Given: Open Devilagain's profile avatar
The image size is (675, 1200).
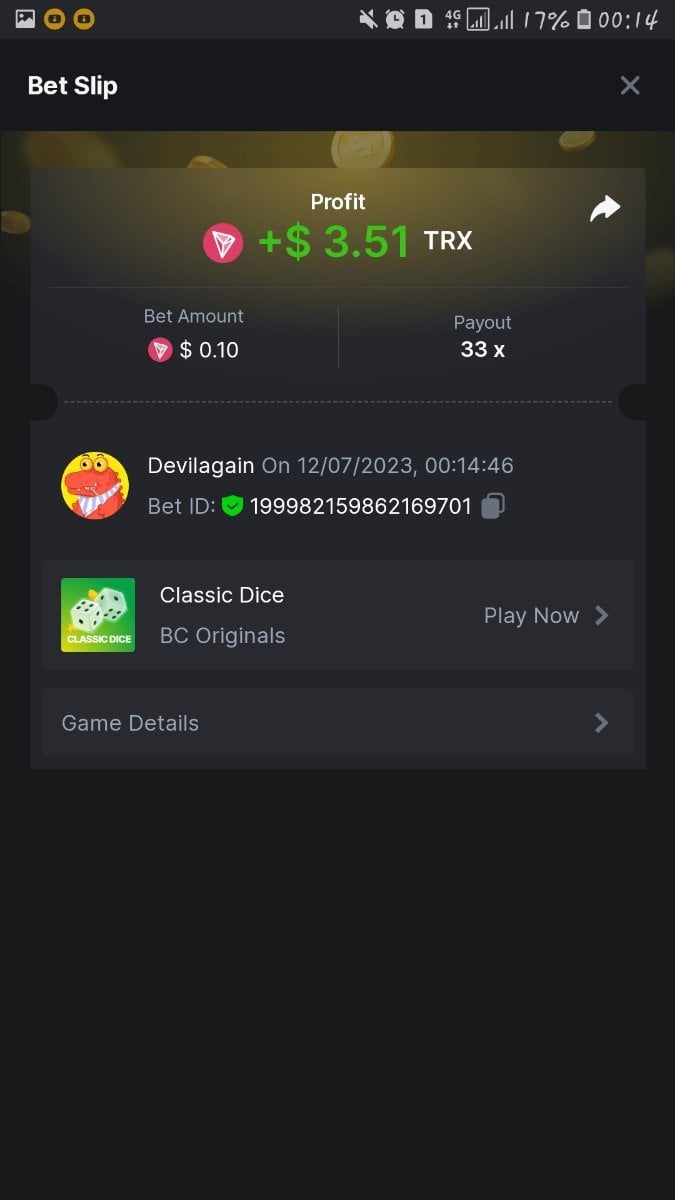Looking at the screenshot, I should point(95,486).
